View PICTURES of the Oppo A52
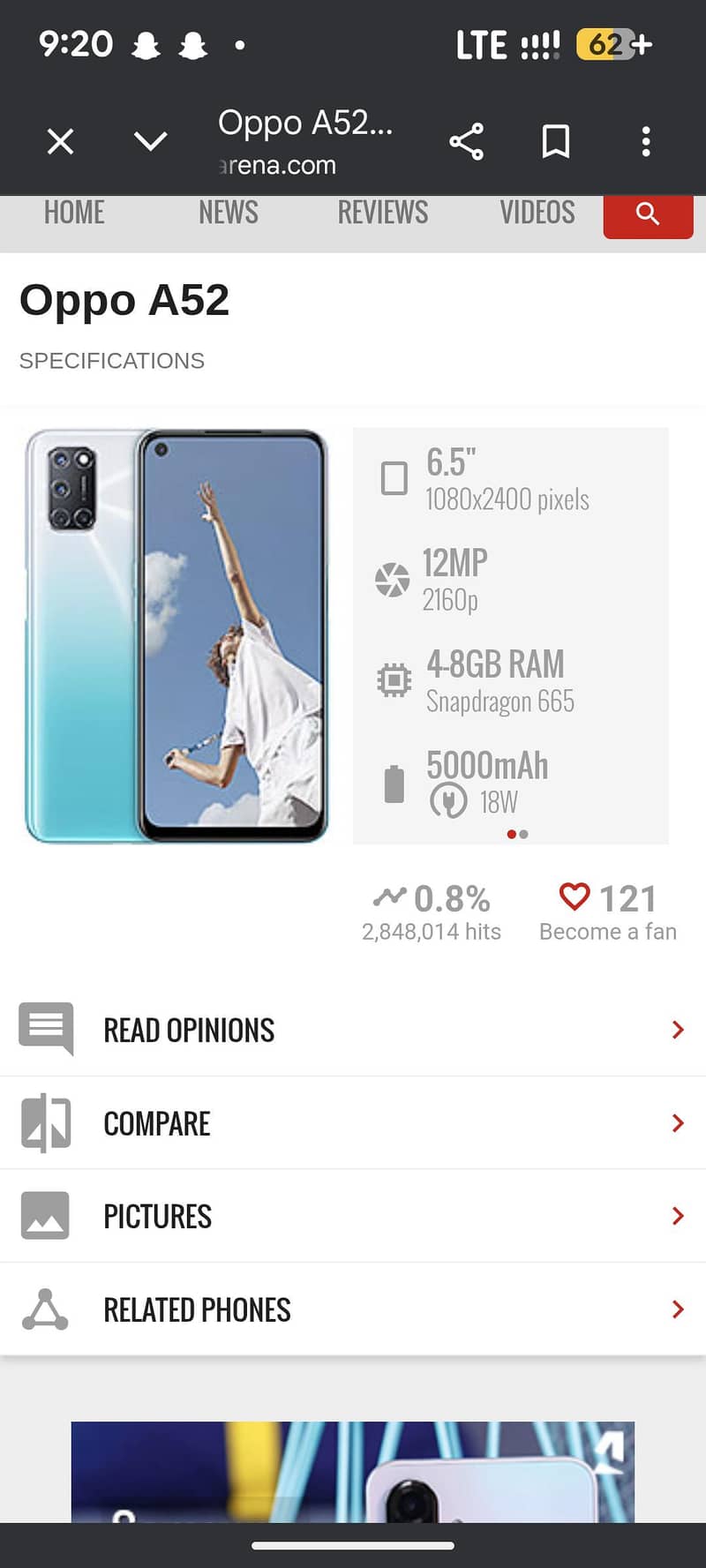 (353, 1216)
